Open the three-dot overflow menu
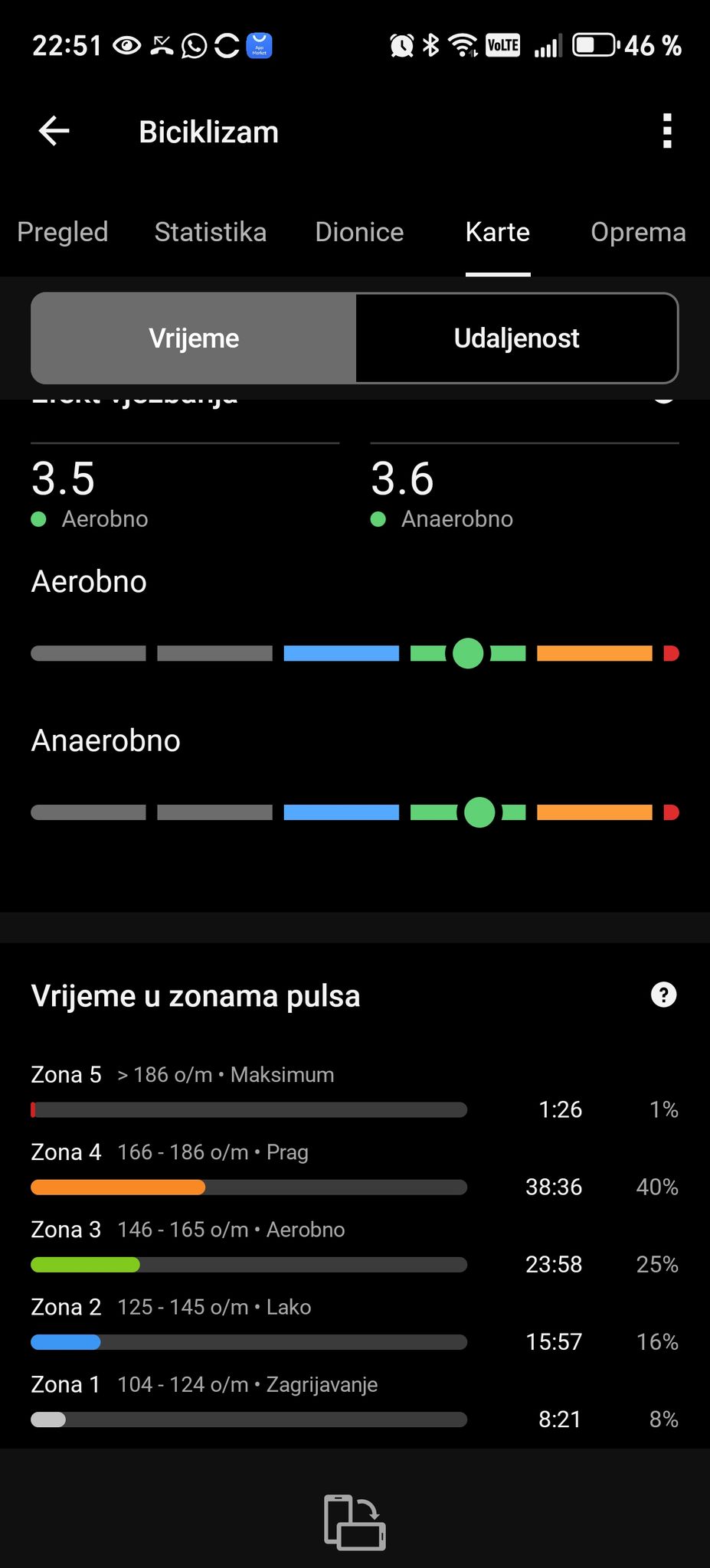 pos(667,131)
